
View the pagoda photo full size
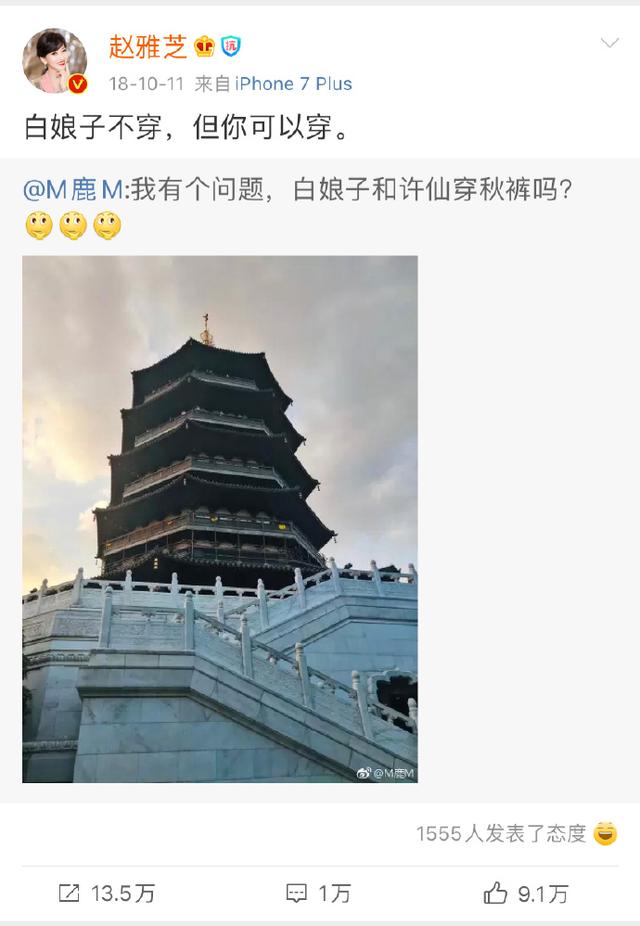click(220, 518)
